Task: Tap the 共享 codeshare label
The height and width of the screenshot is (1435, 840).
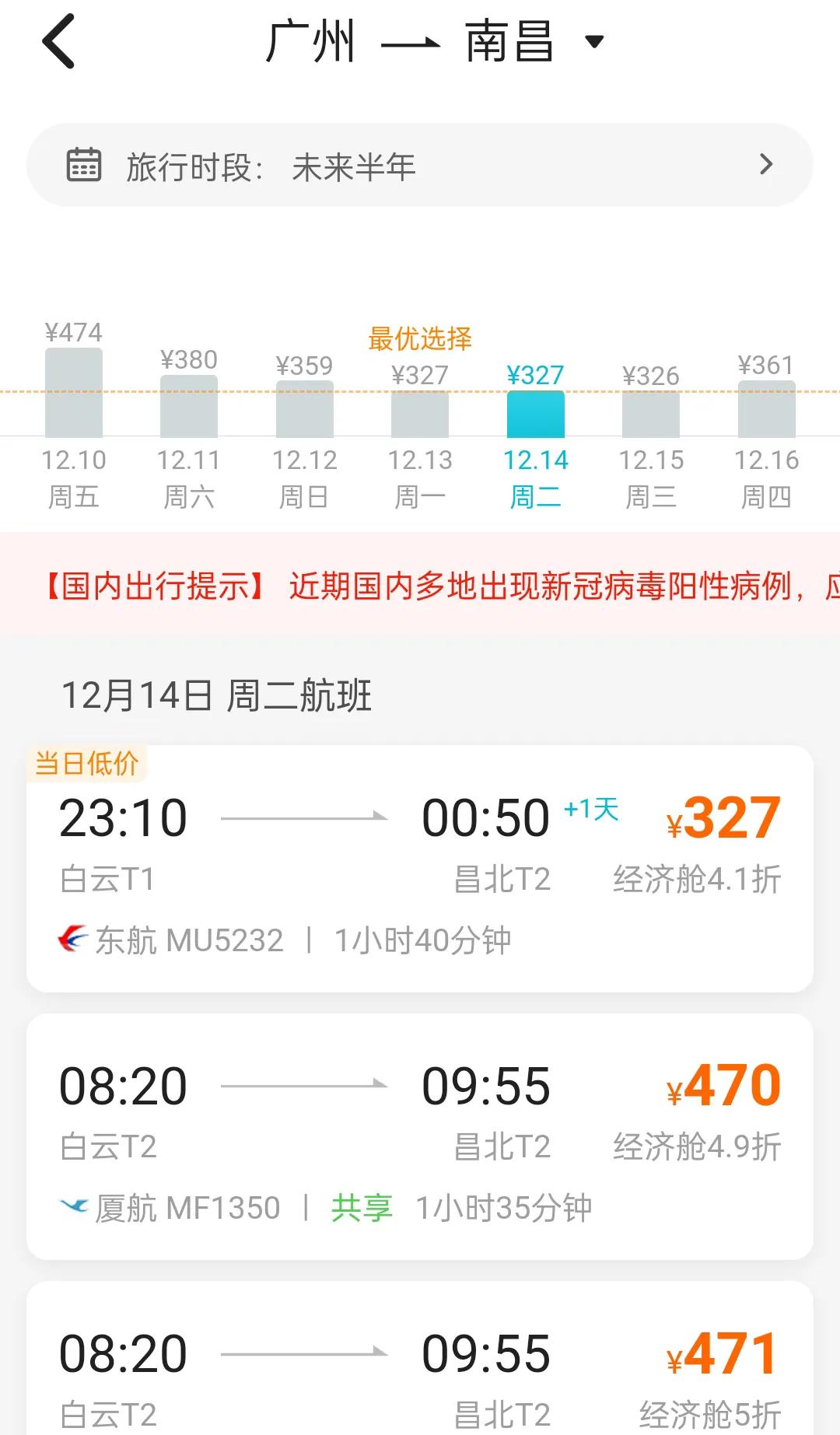Action: (362, 1206)
